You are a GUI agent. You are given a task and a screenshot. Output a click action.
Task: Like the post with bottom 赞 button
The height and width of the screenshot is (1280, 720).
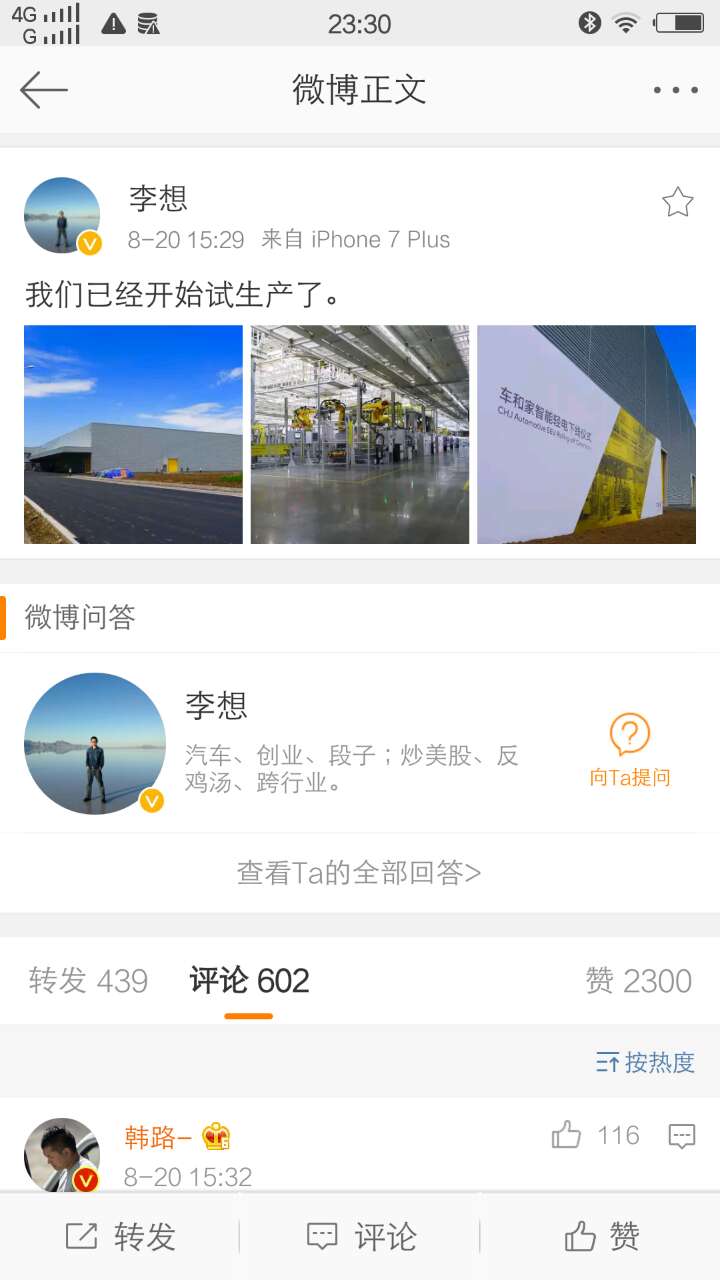(601, 1237)
